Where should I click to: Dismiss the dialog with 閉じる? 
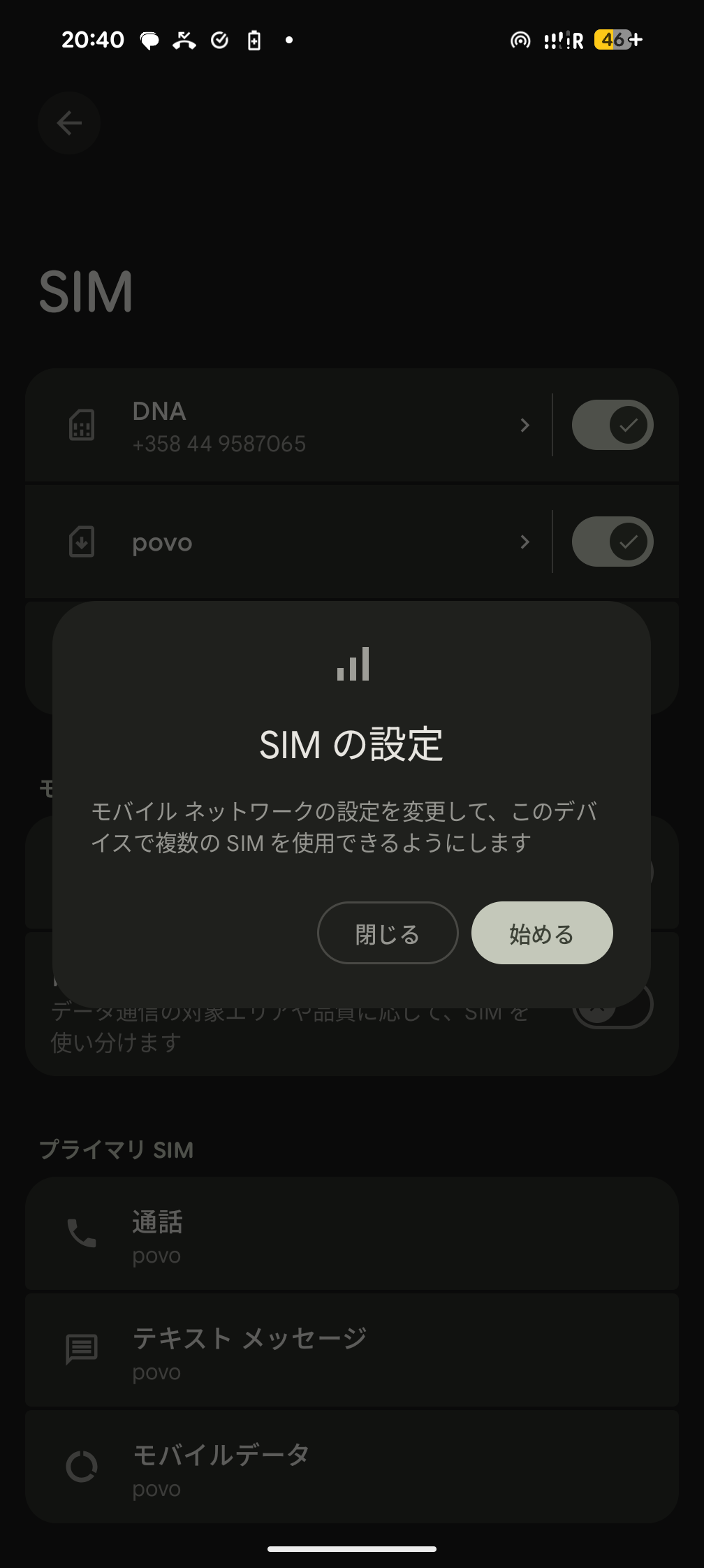coord(388,933)
